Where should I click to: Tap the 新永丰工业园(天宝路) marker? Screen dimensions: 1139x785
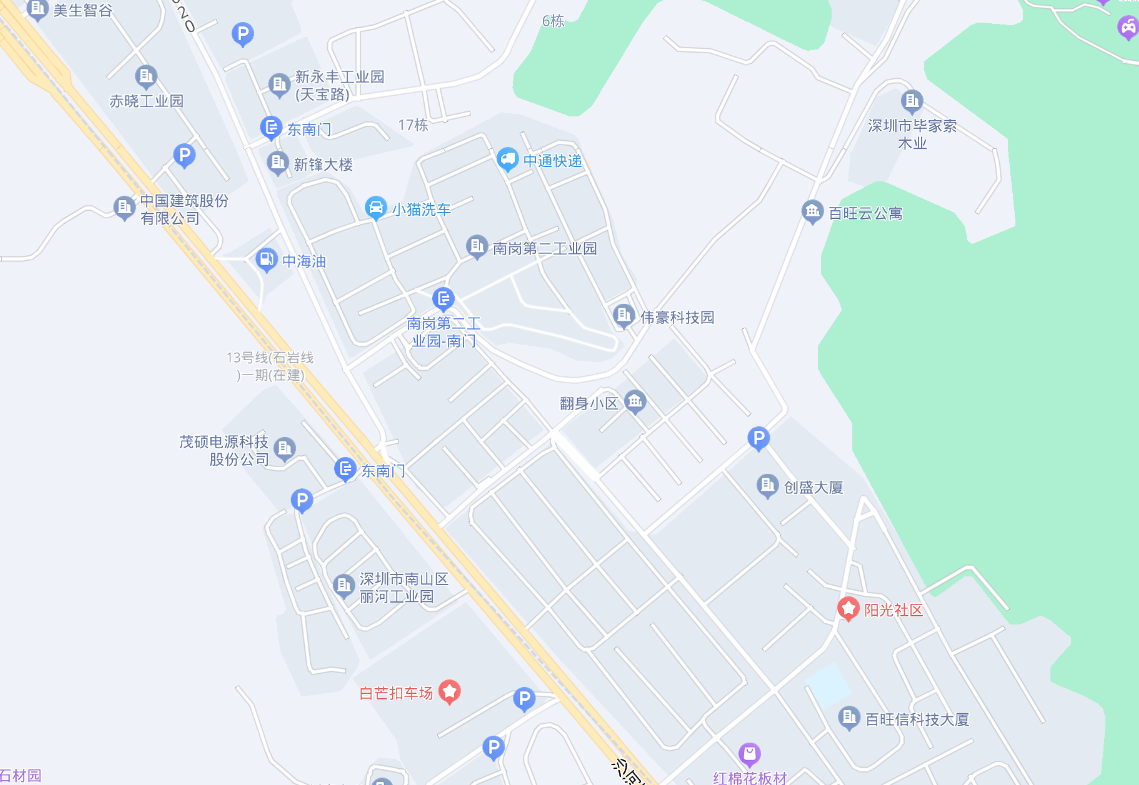coord(280,84)
